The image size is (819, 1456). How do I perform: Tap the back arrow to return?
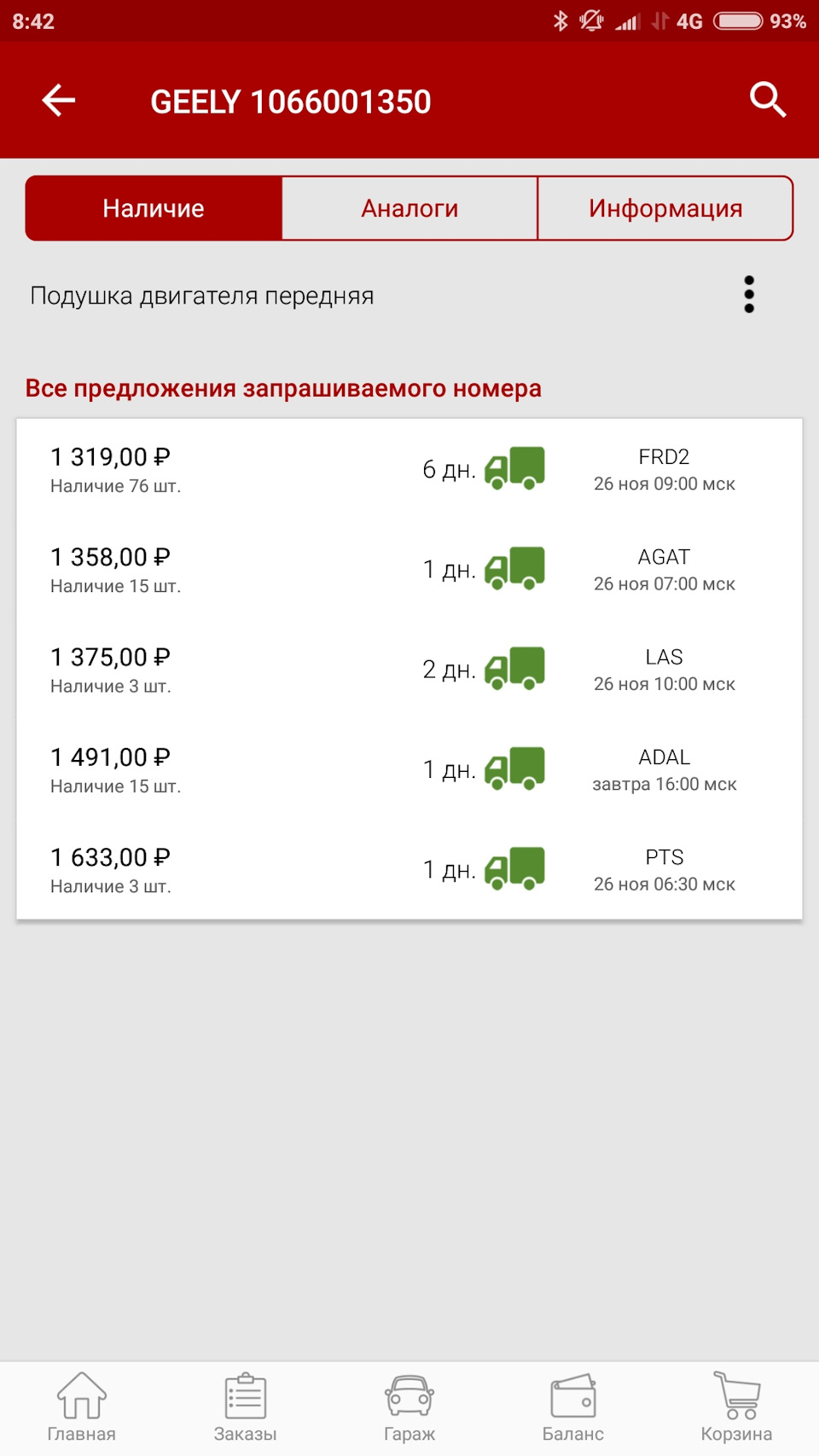click(57, 100)
